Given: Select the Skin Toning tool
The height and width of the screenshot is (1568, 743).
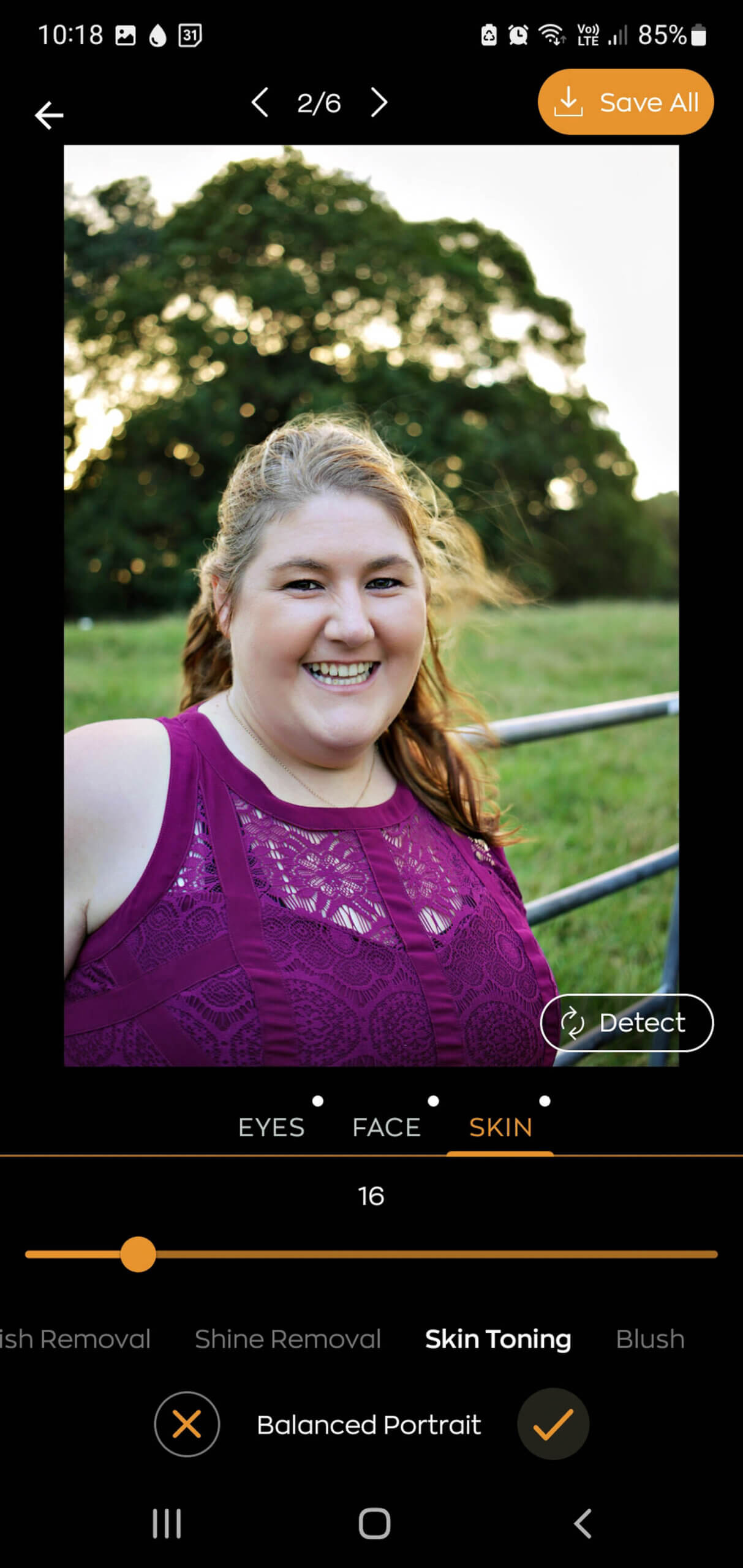Looking at the screenshot, I should [x=497, y=1339].
